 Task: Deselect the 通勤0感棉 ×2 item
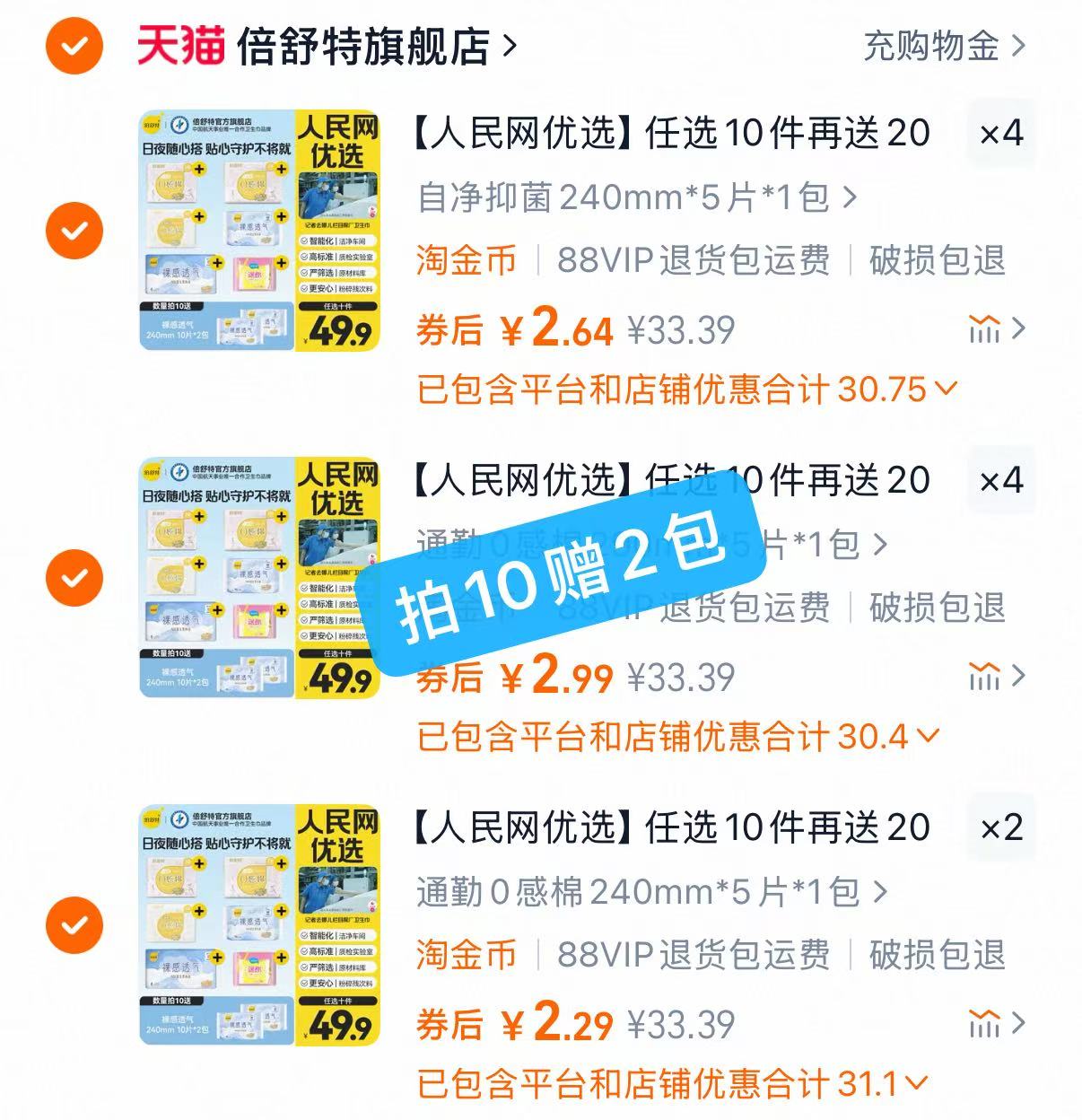[74, 925]
